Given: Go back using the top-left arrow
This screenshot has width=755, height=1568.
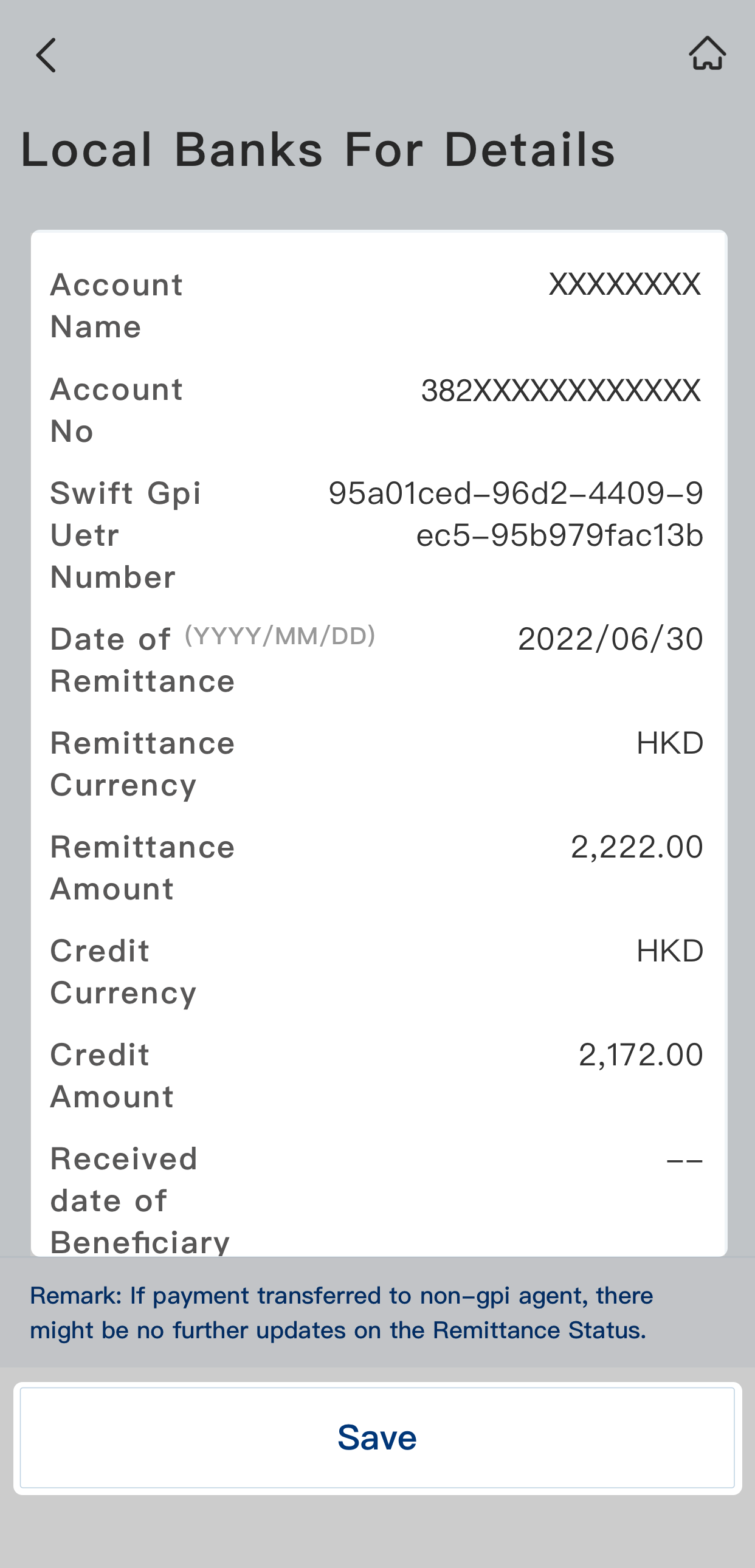Looking at the screenshot, I should pyautogui.click(x=46, y=55).
